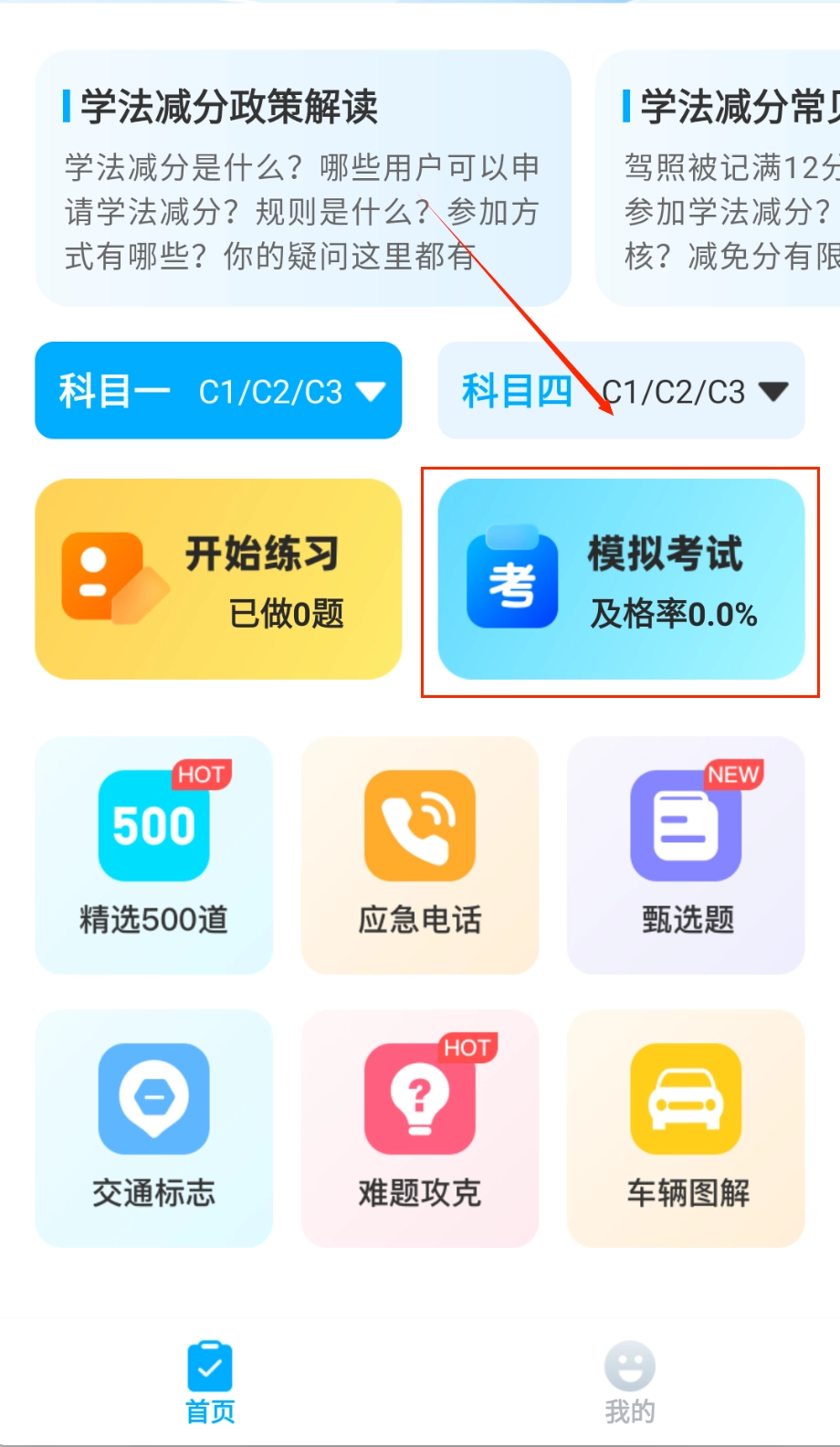Open 精选500道 question set
The height and width of the screenshot is (1447, 840).
[153, 855]
